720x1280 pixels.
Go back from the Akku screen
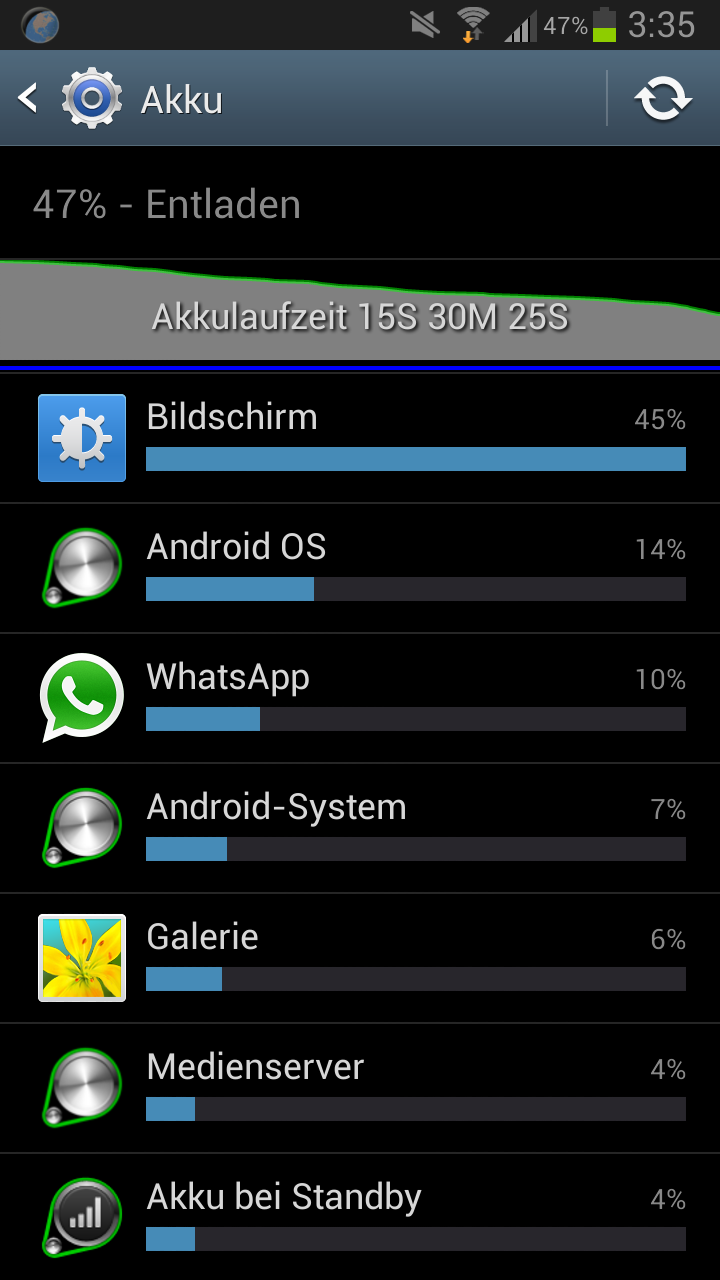[x=30, y=99]
